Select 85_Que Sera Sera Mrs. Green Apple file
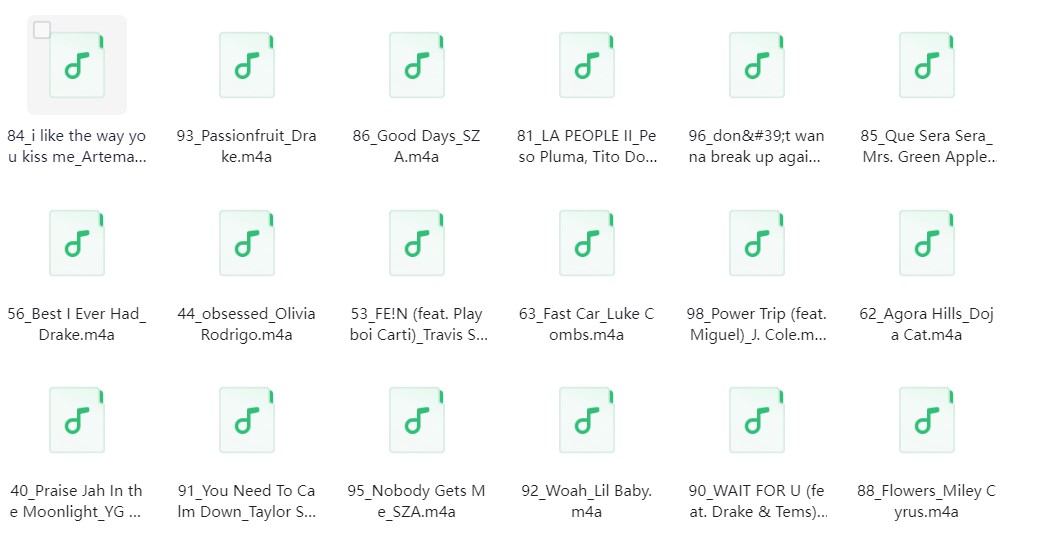The image size is (1056, 548). coord(927,66)
